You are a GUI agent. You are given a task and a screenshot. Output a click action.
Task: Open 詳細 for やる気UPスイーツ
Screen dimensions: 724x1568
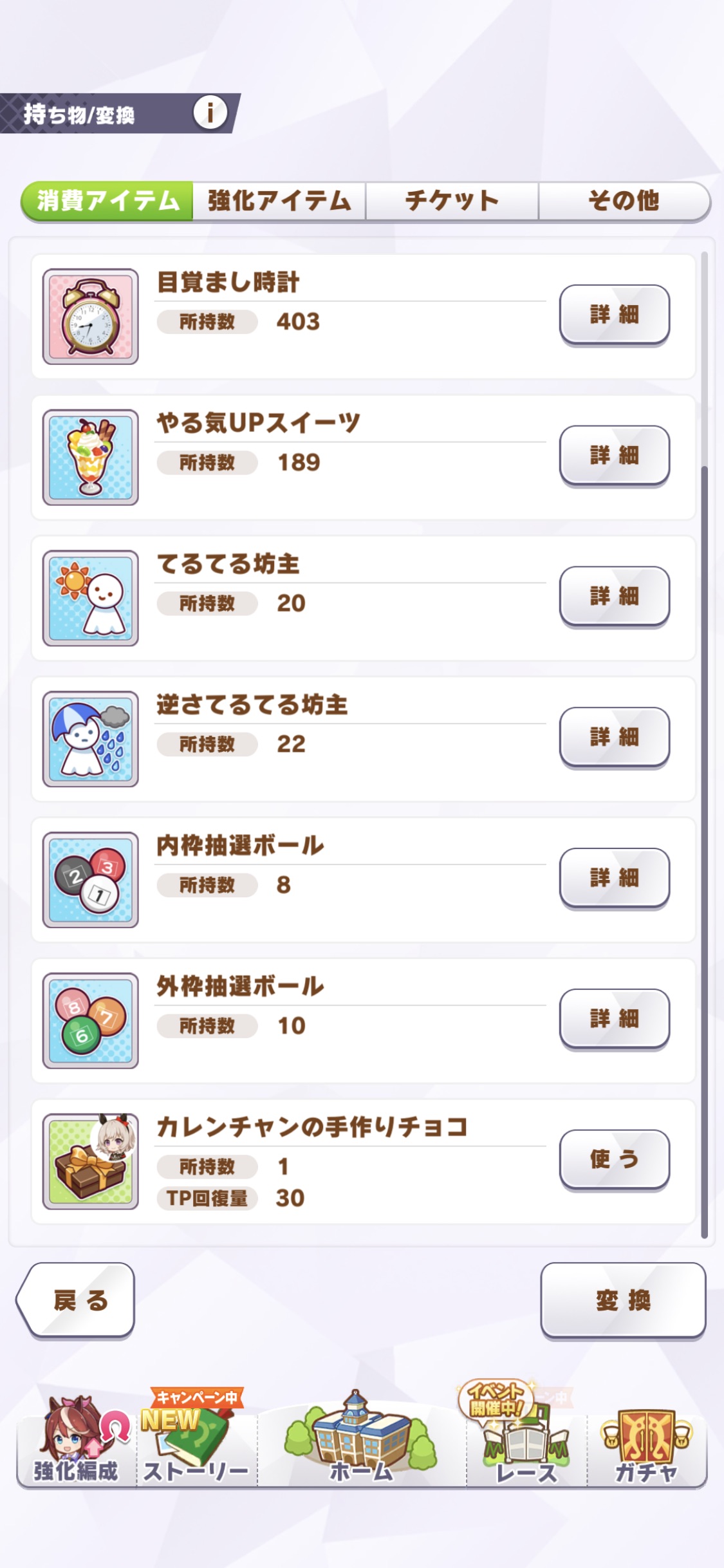(614, 456)
